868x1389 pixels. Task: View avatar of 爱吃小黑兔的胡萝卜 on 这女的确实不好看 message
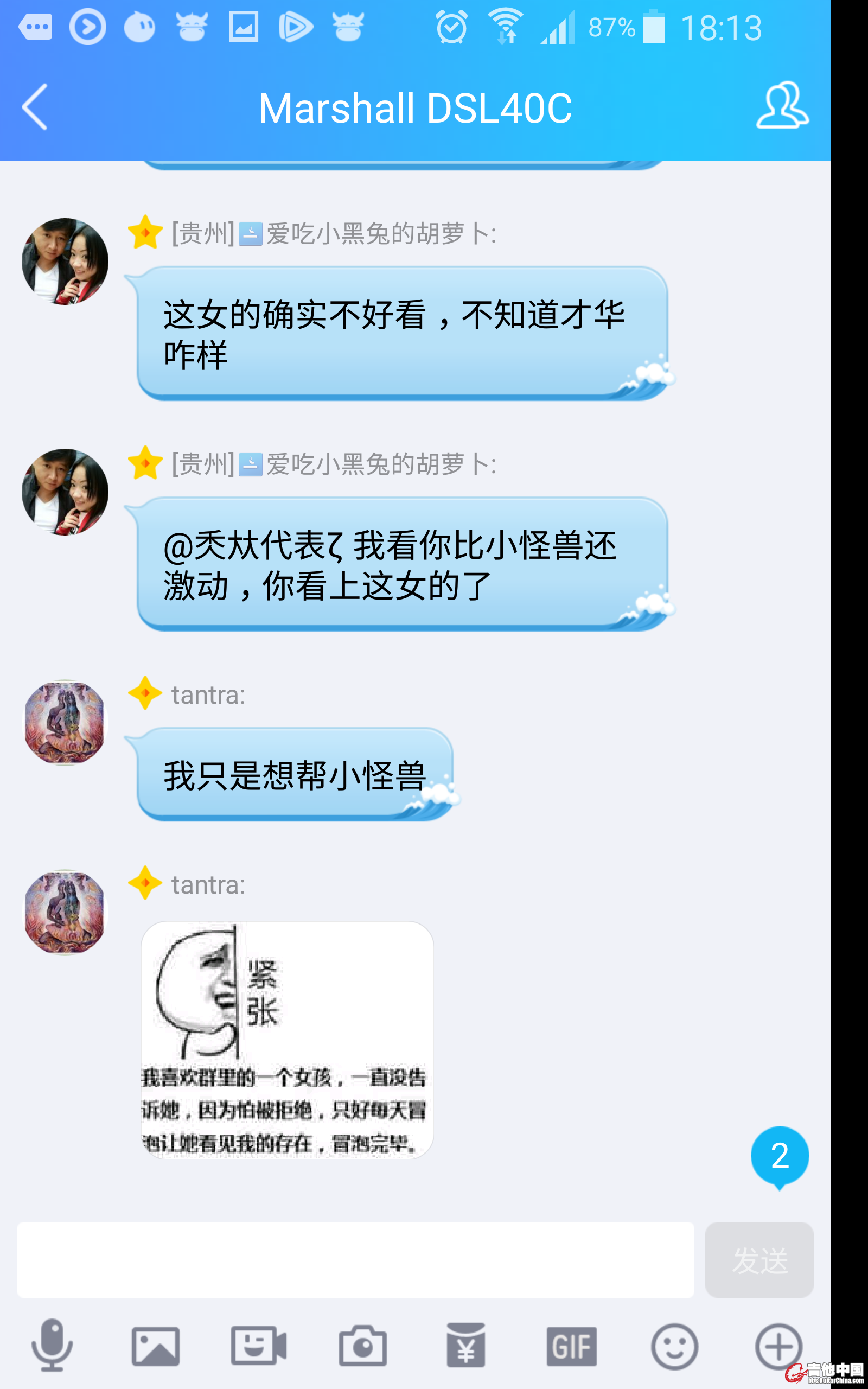point(65,261)
